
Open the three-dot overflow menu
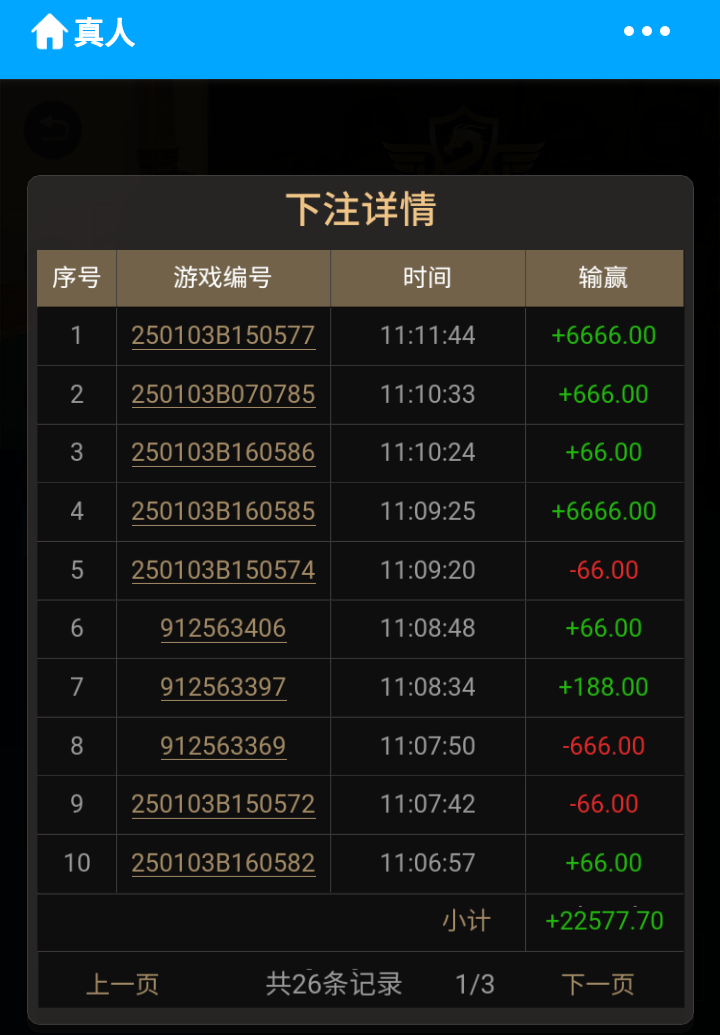(x=646, y=31)
